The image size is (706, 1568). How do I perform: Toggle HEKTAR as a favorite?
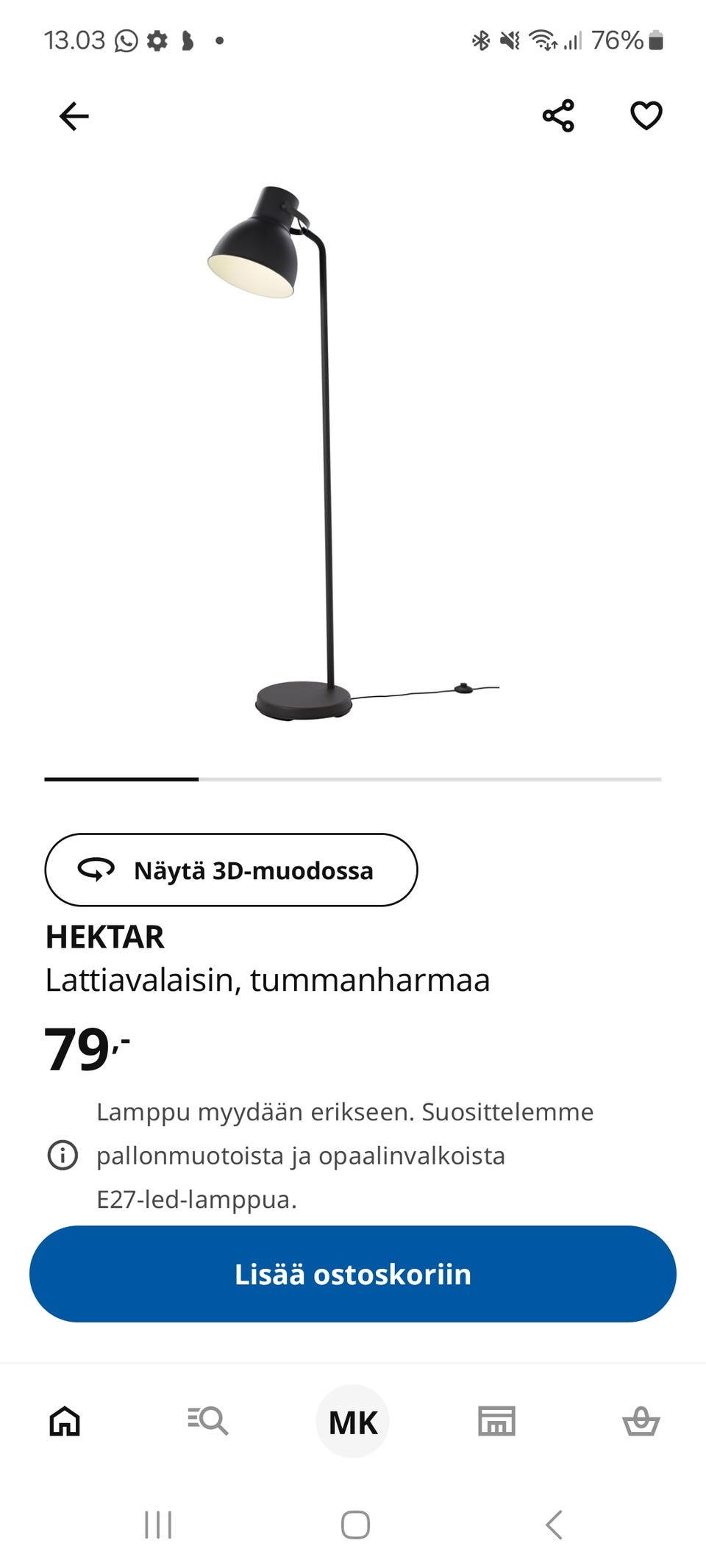(645, 114)
